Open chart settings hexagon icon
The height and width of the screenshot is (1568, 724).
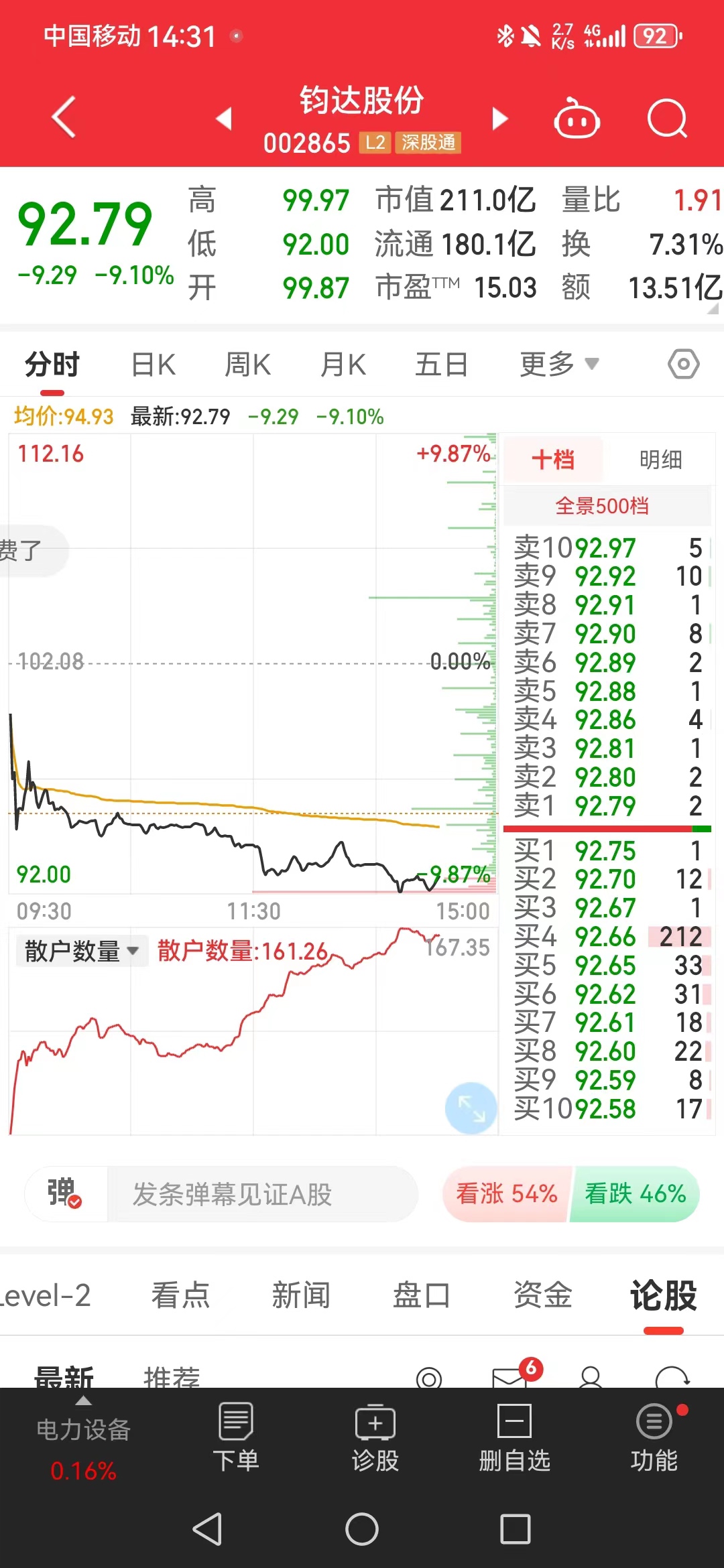pyautogui.click(x=683, y=365)
